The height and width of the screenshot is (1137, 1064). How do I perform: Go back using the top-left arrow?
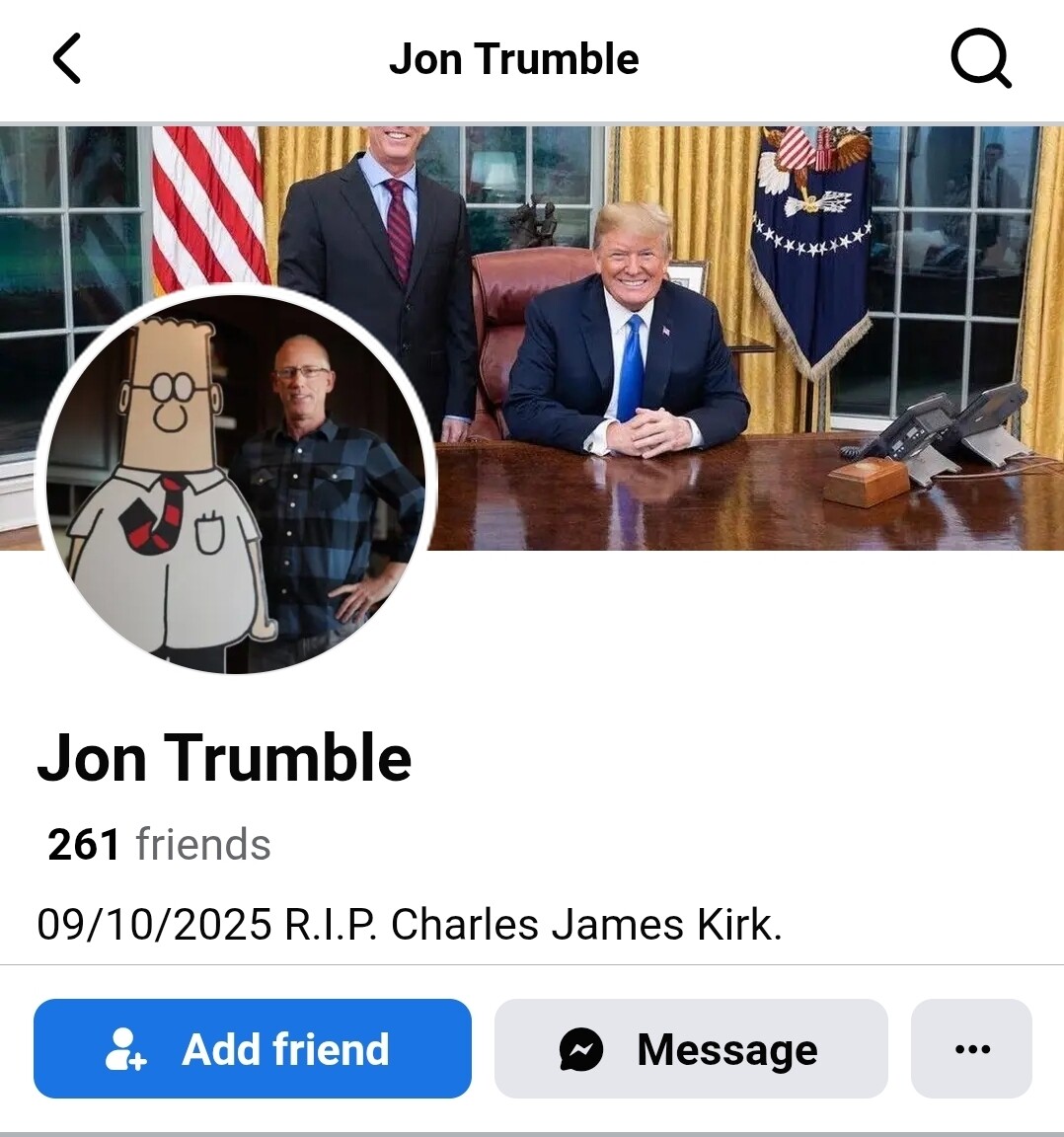coord(66,58)
